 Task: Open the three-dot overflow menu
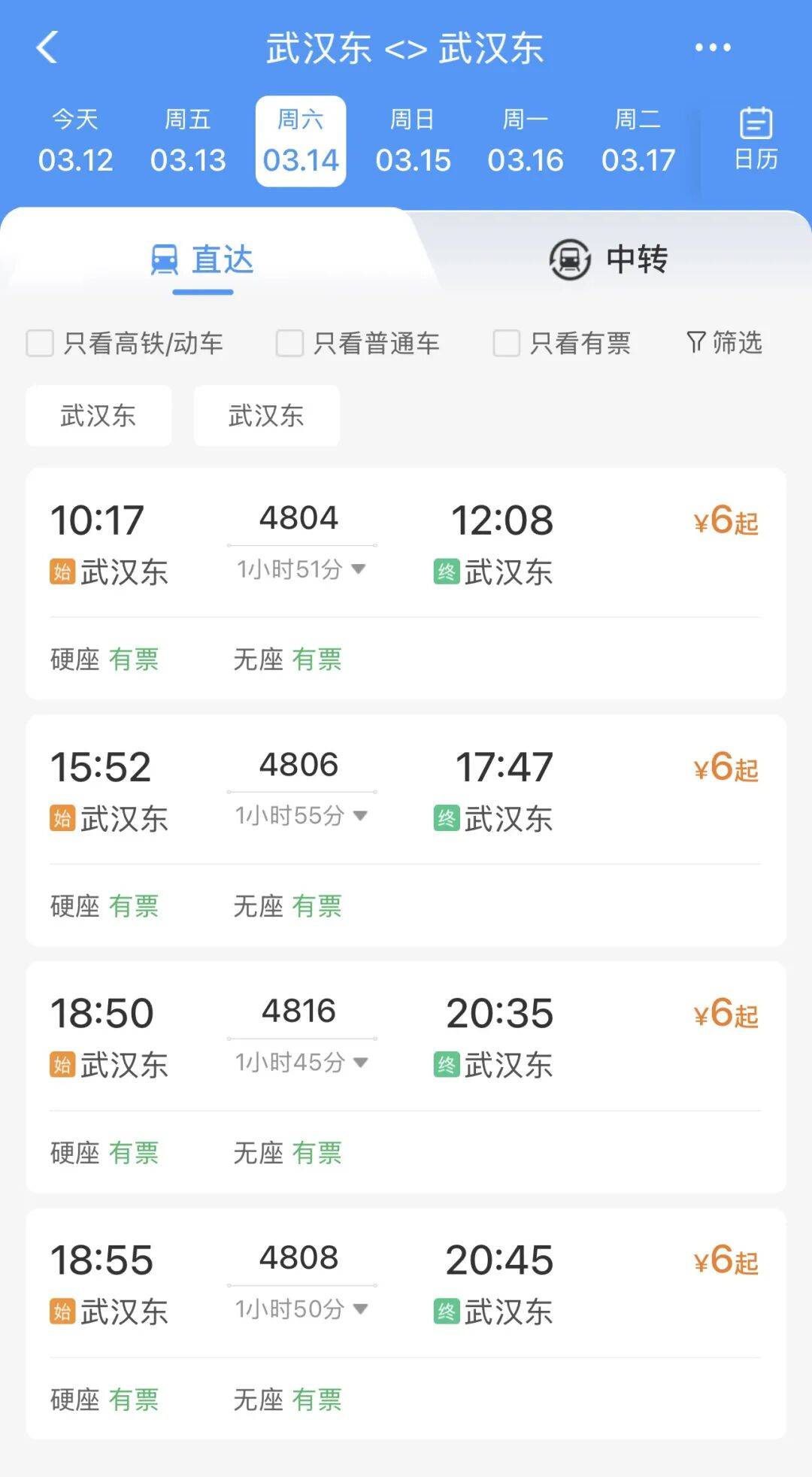coord(712,47)
